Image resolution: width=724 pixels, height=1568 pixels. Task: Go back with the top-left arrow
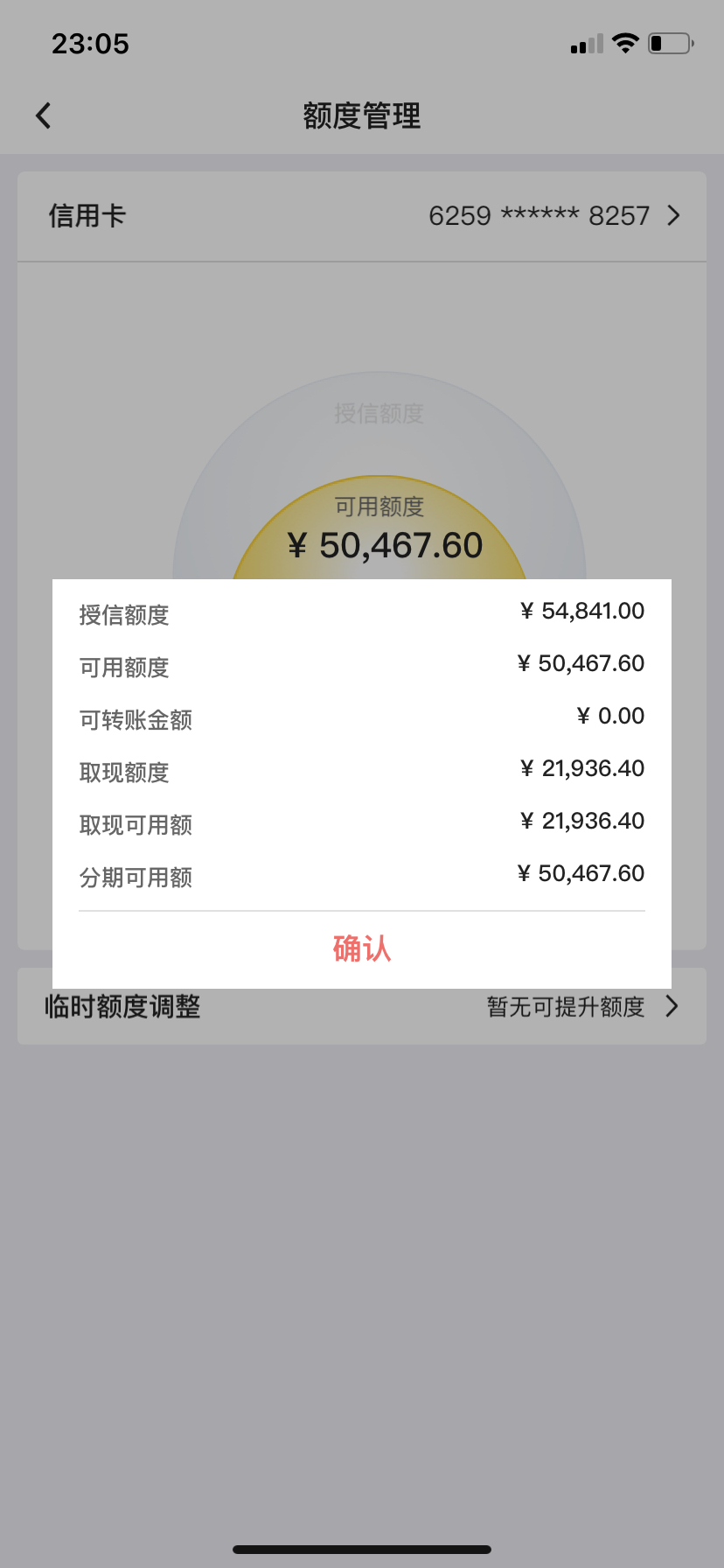tap(43, 115)
